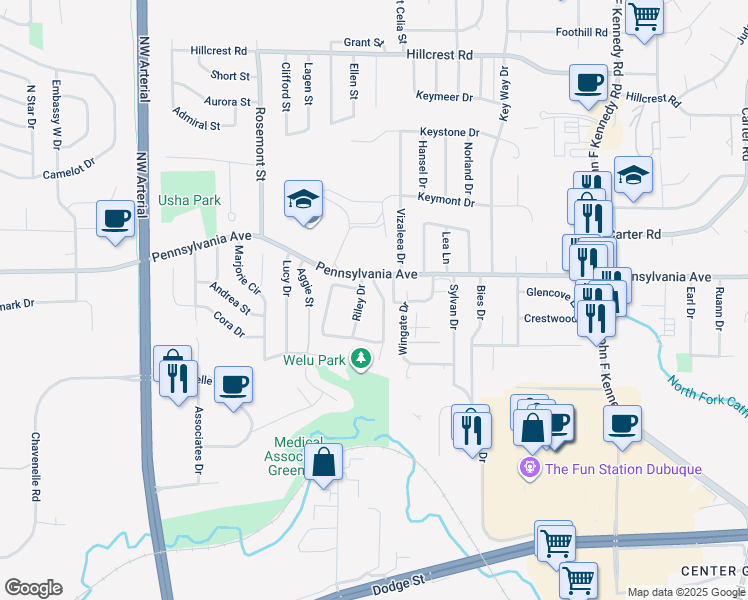Open the school marker beside Usha Park

click(304, 199)
